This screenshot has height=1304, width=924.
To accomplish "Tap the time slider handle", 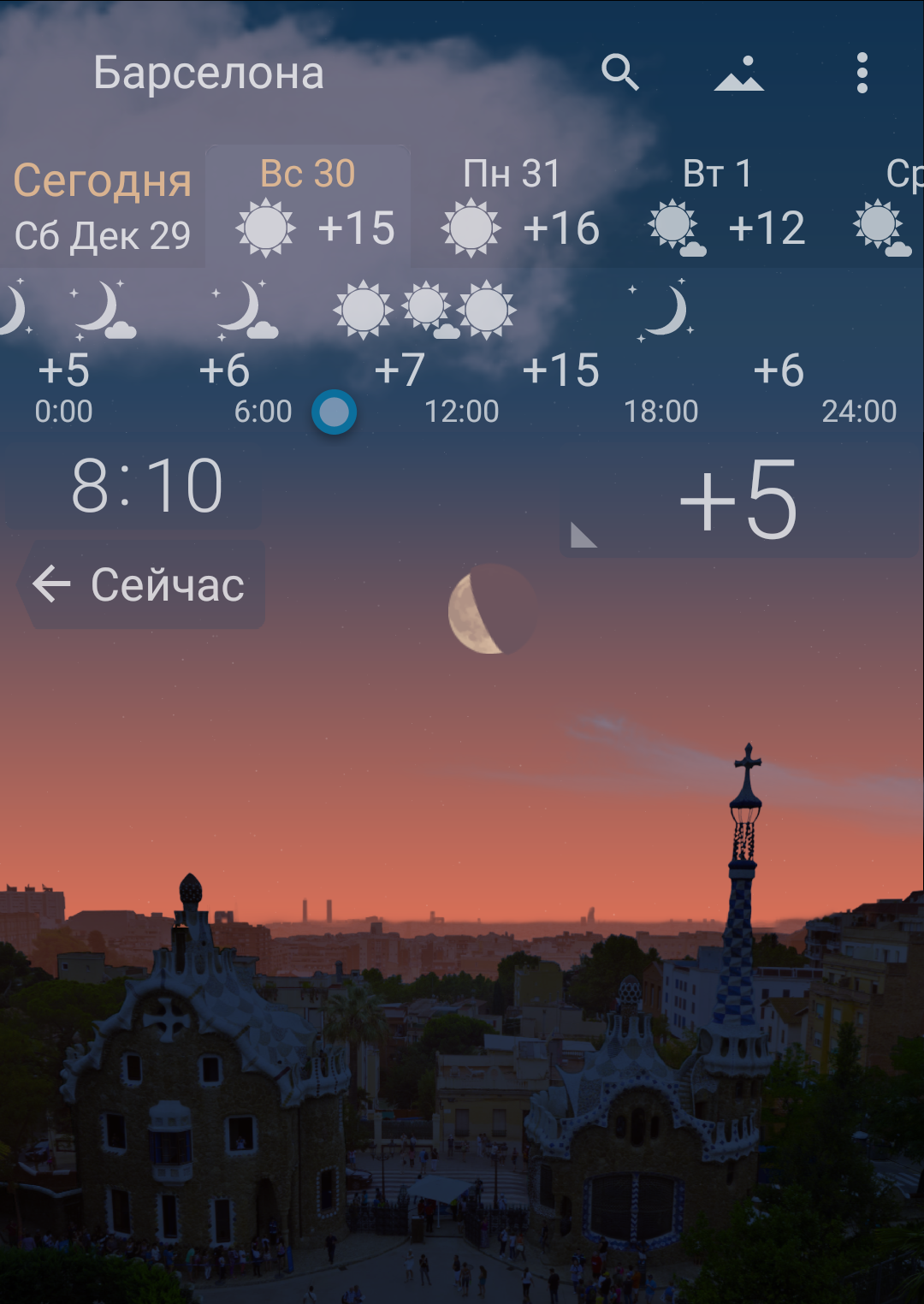I will click(334, 412).
